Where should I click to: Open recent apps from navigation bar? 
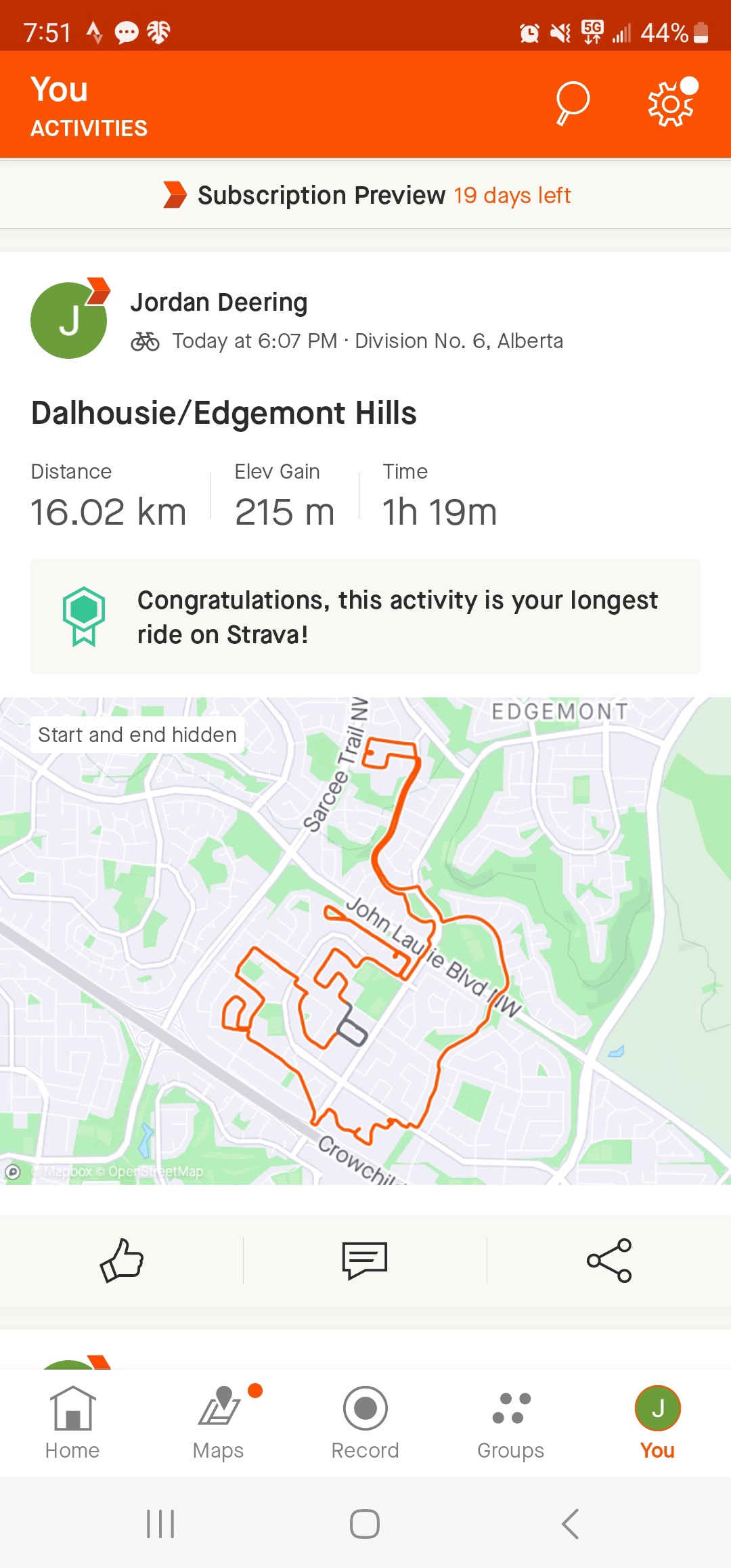160,1524
